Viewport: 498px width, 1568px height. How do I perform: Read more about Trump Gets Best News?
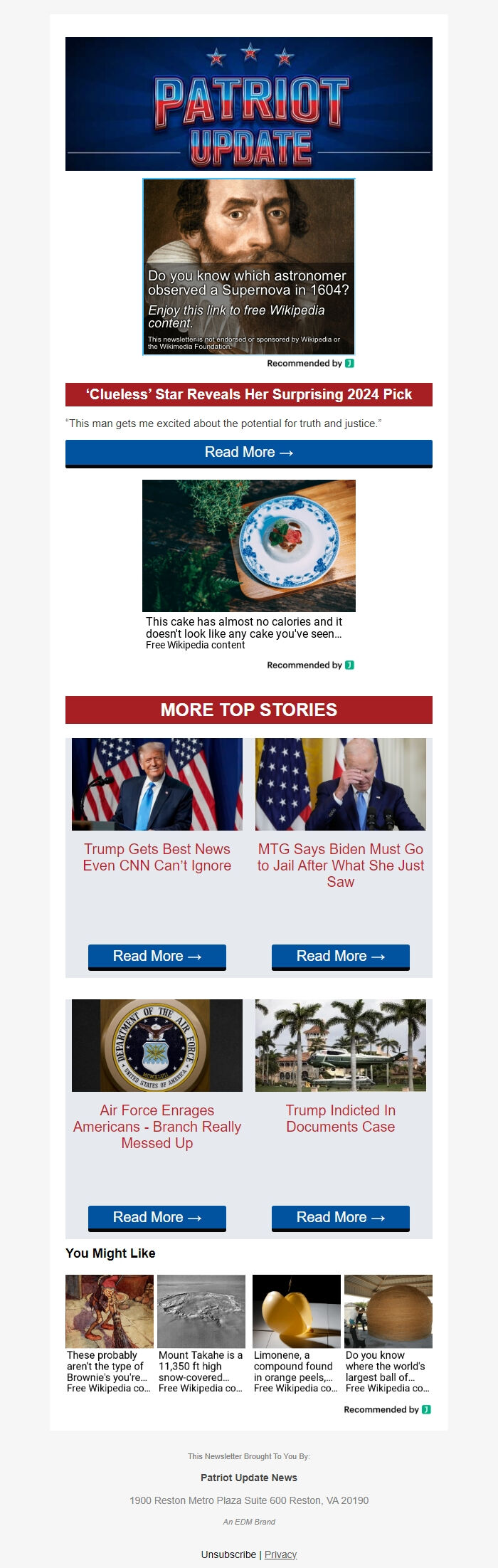[157, 957]
